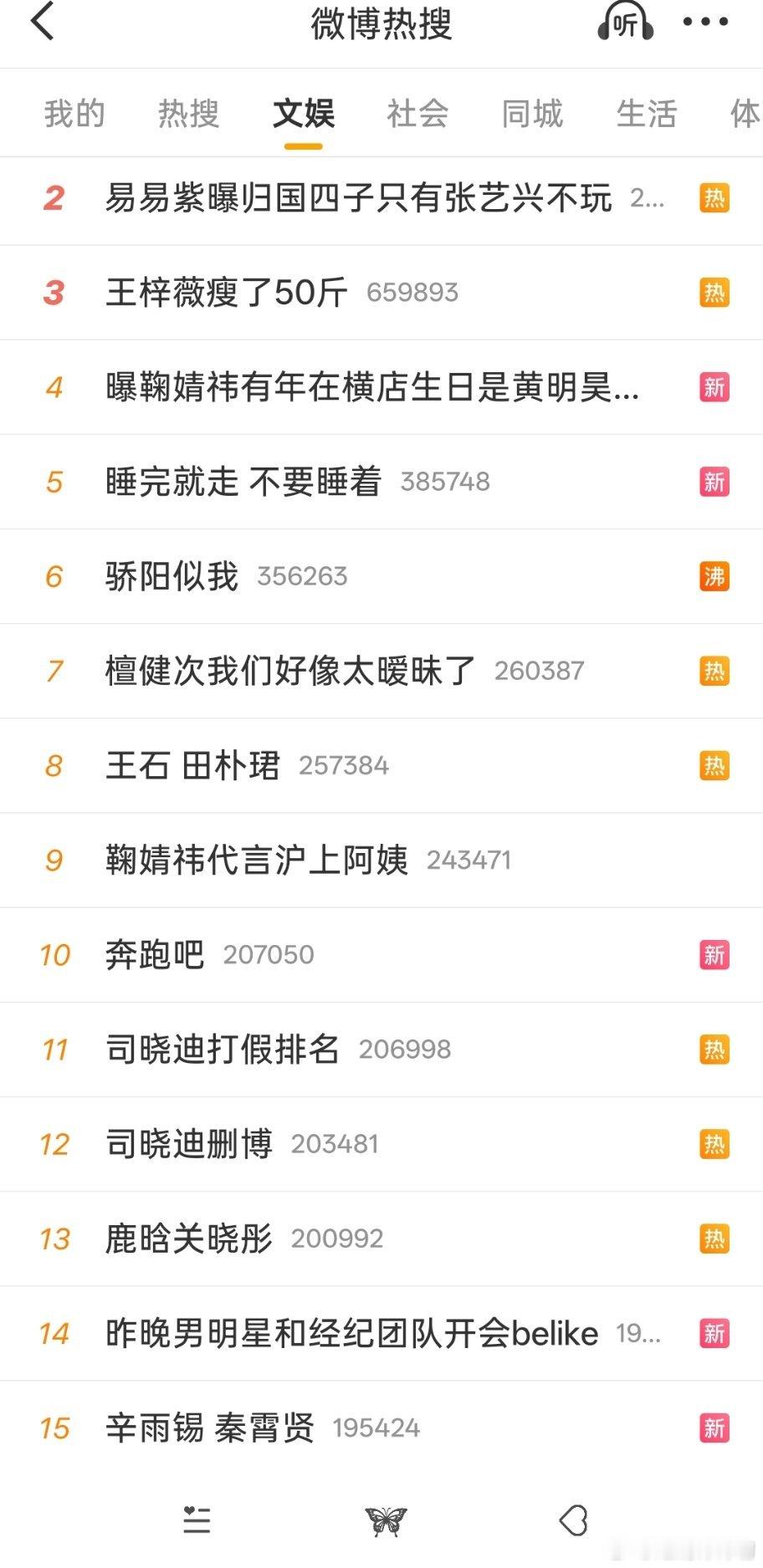Open the 骄阳似我 hot search entry

[x=172, y=576]
